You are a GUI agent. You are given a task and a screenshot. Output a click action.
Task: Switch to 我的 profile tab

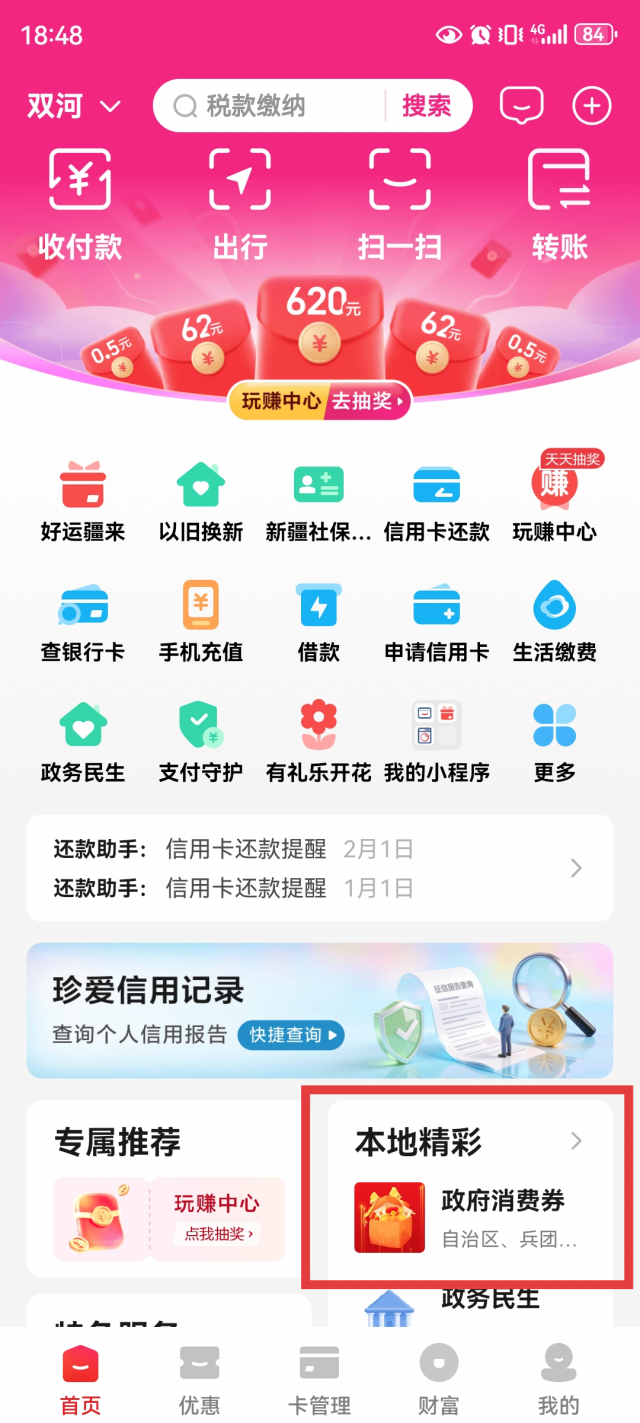[559, 1380]
